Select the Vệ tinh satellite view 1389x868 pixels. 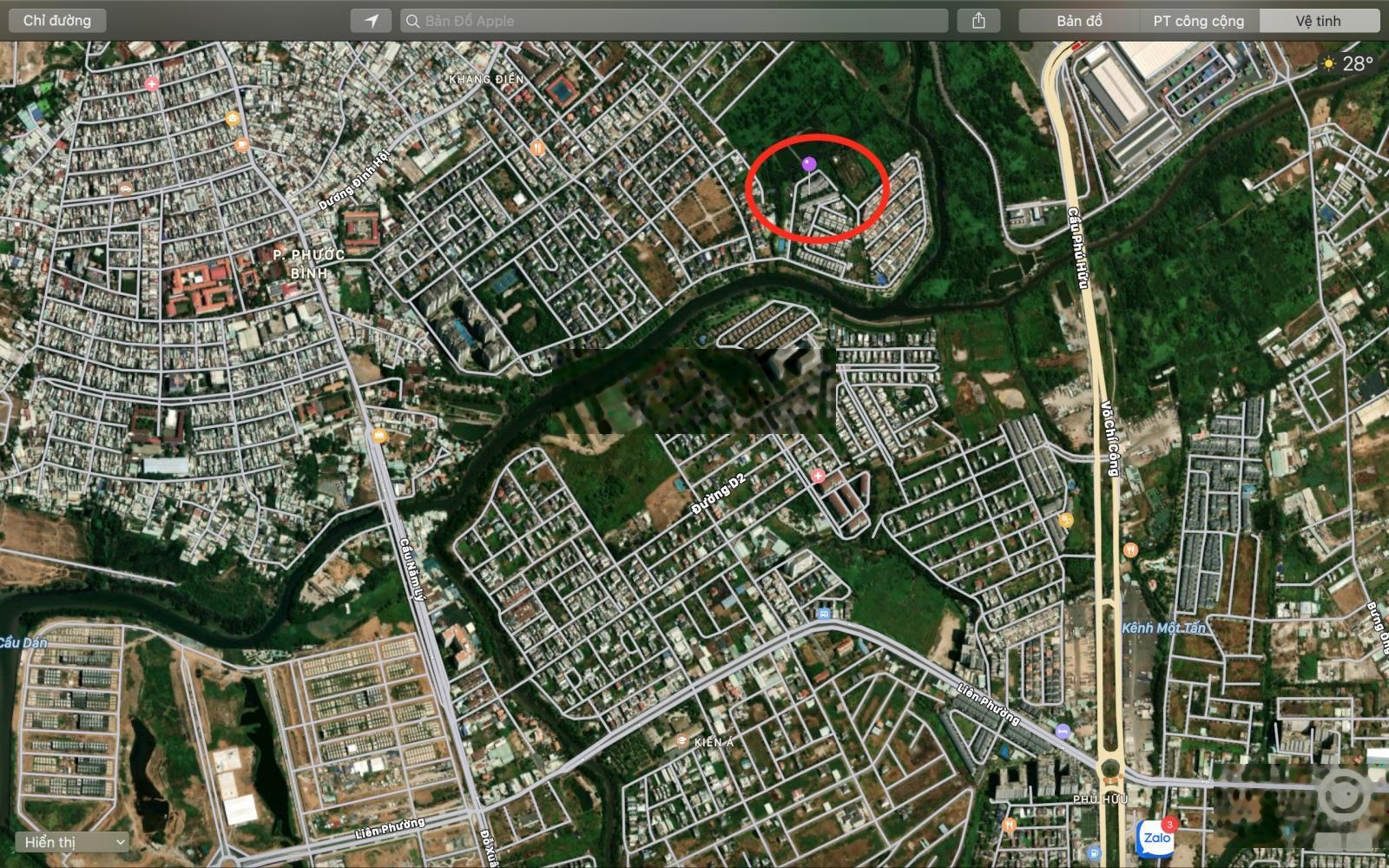[1318, 21]
